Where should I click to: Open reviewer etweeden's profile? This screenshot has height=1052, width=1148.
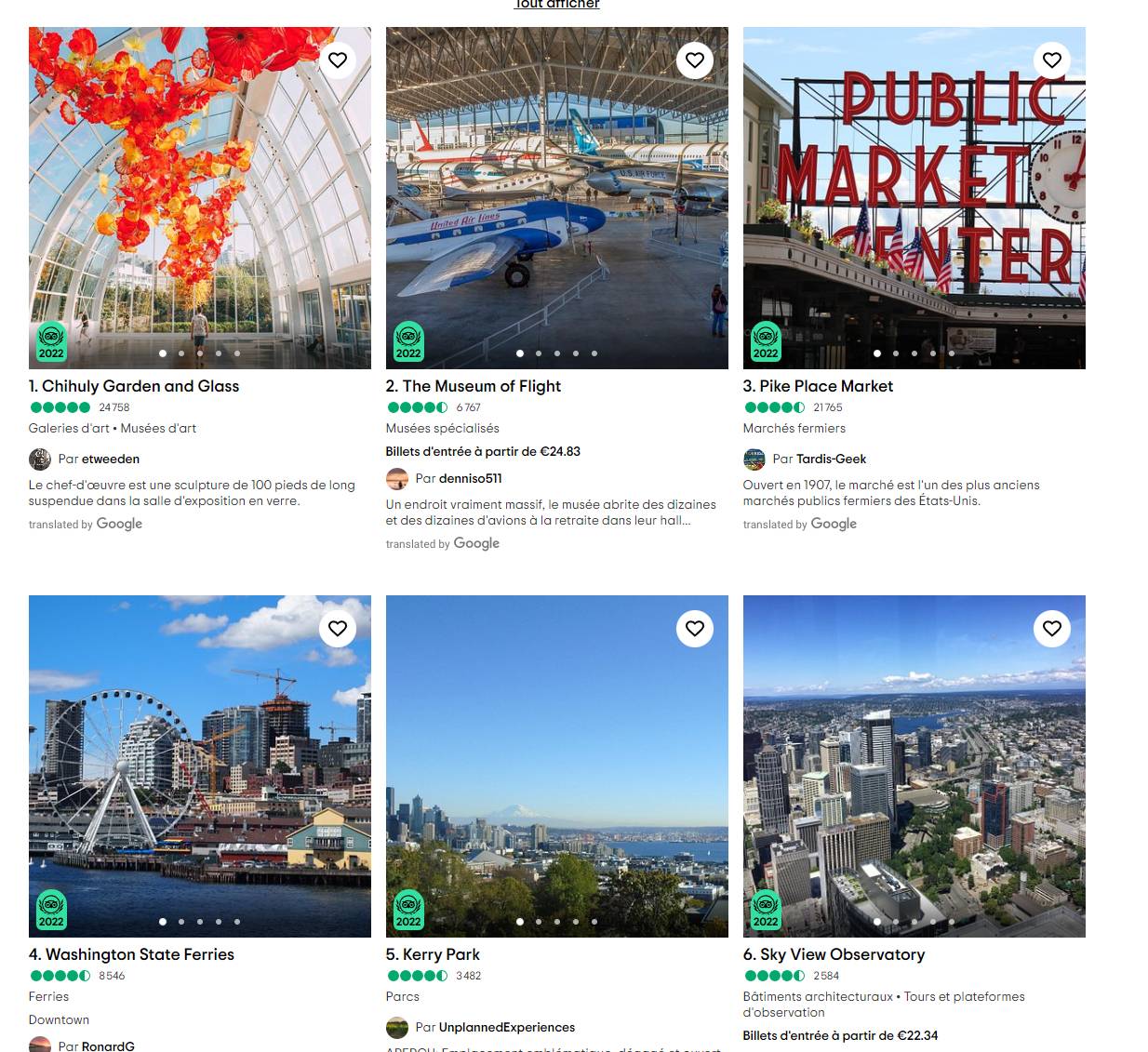click(x=111, y=459)
